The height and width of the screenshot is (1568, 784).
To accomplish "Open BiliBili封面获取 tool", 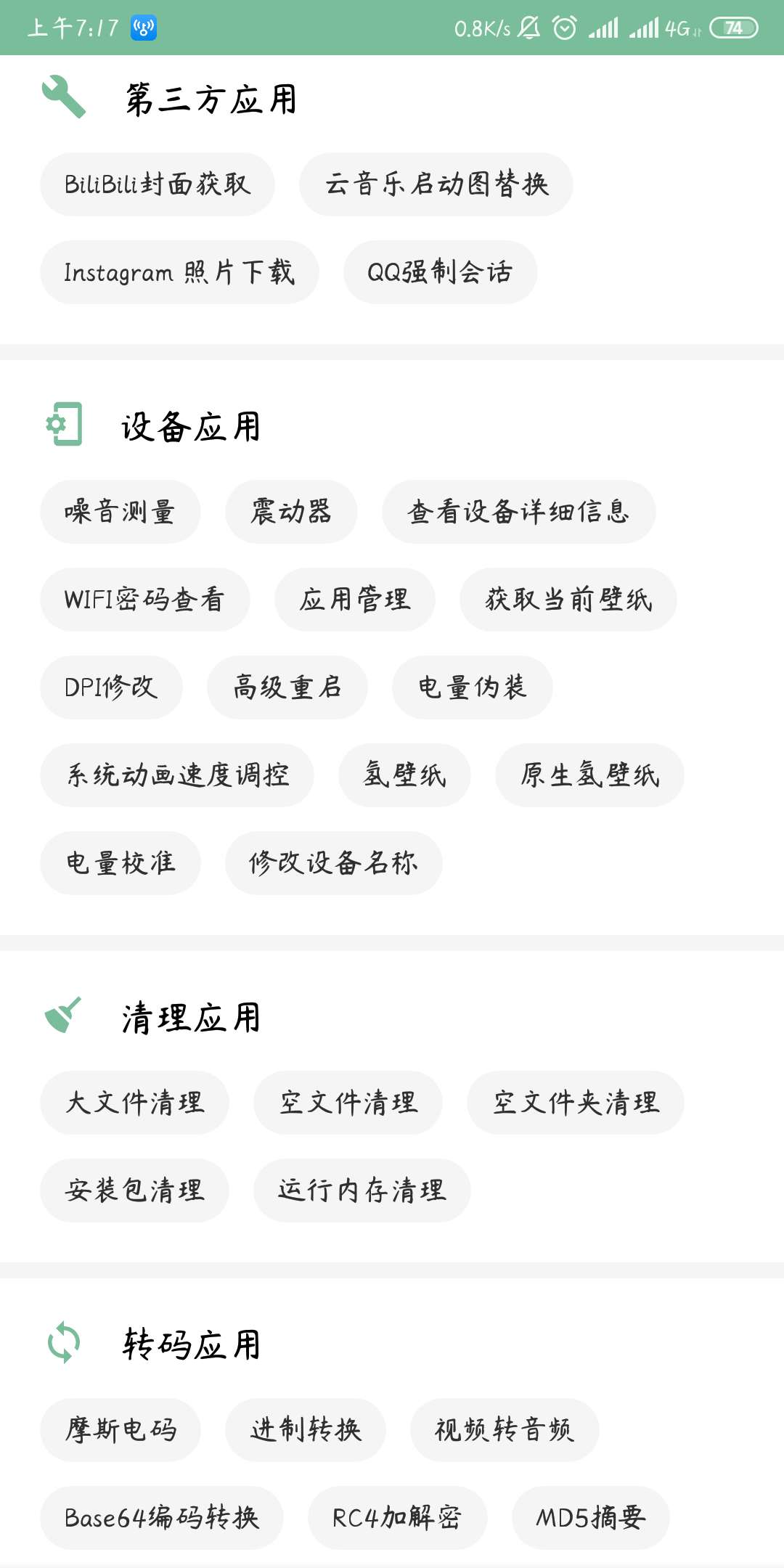I will click(x=158, y=184).
